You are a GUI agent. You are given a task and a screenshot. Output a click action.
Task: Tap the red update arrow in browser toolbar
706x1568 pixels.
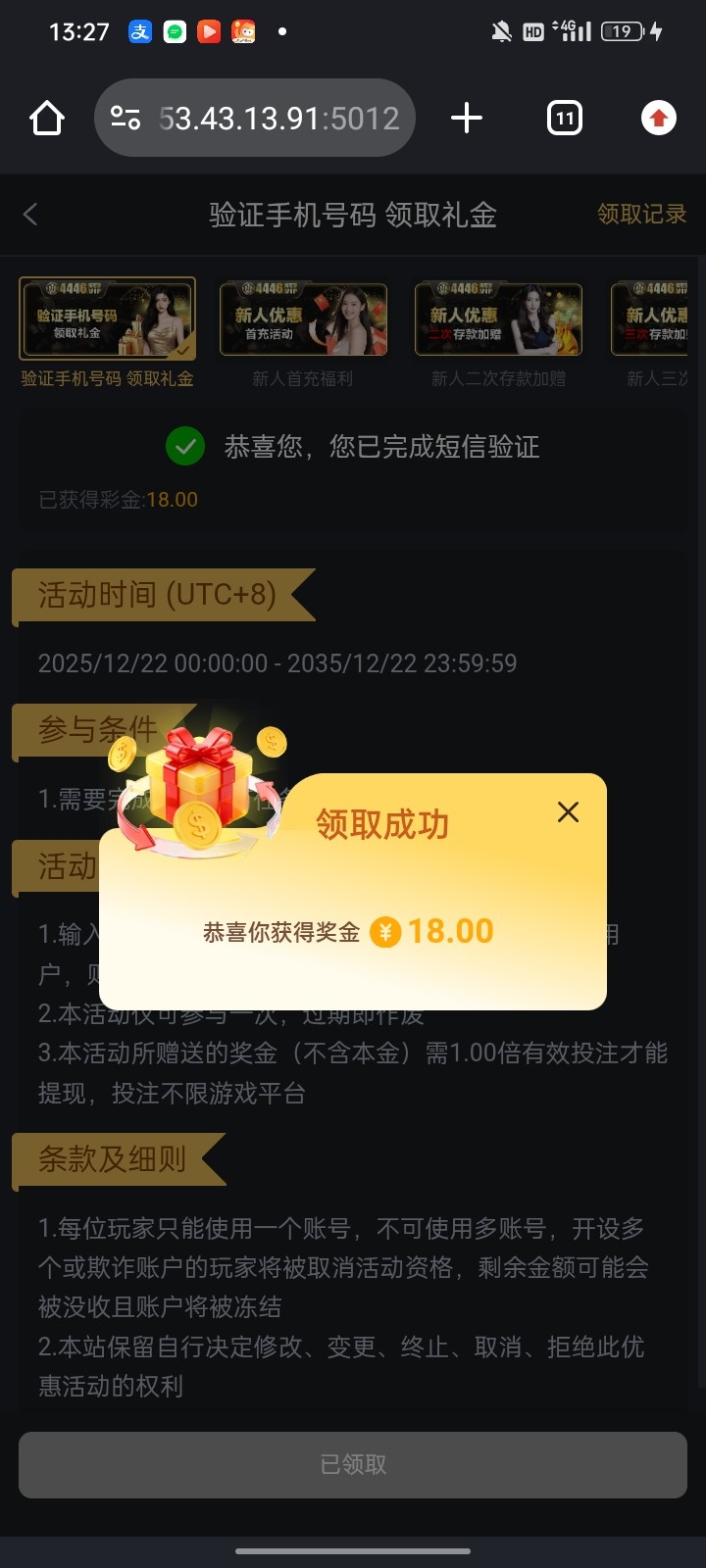pyautogui.click(x=658, y=119)
